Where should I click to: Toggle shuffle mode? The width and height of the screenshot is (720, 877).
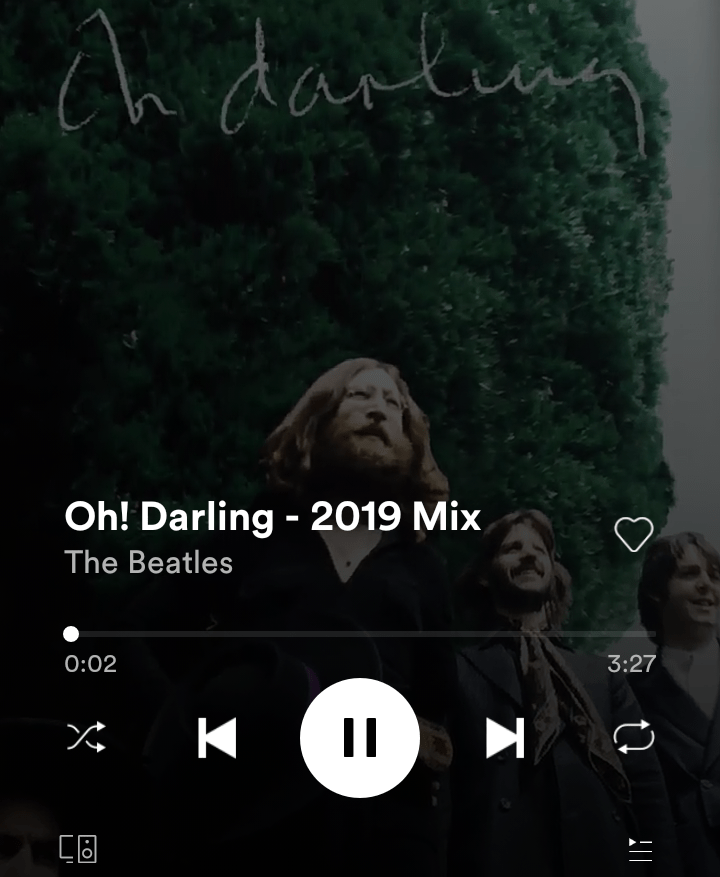86,738
